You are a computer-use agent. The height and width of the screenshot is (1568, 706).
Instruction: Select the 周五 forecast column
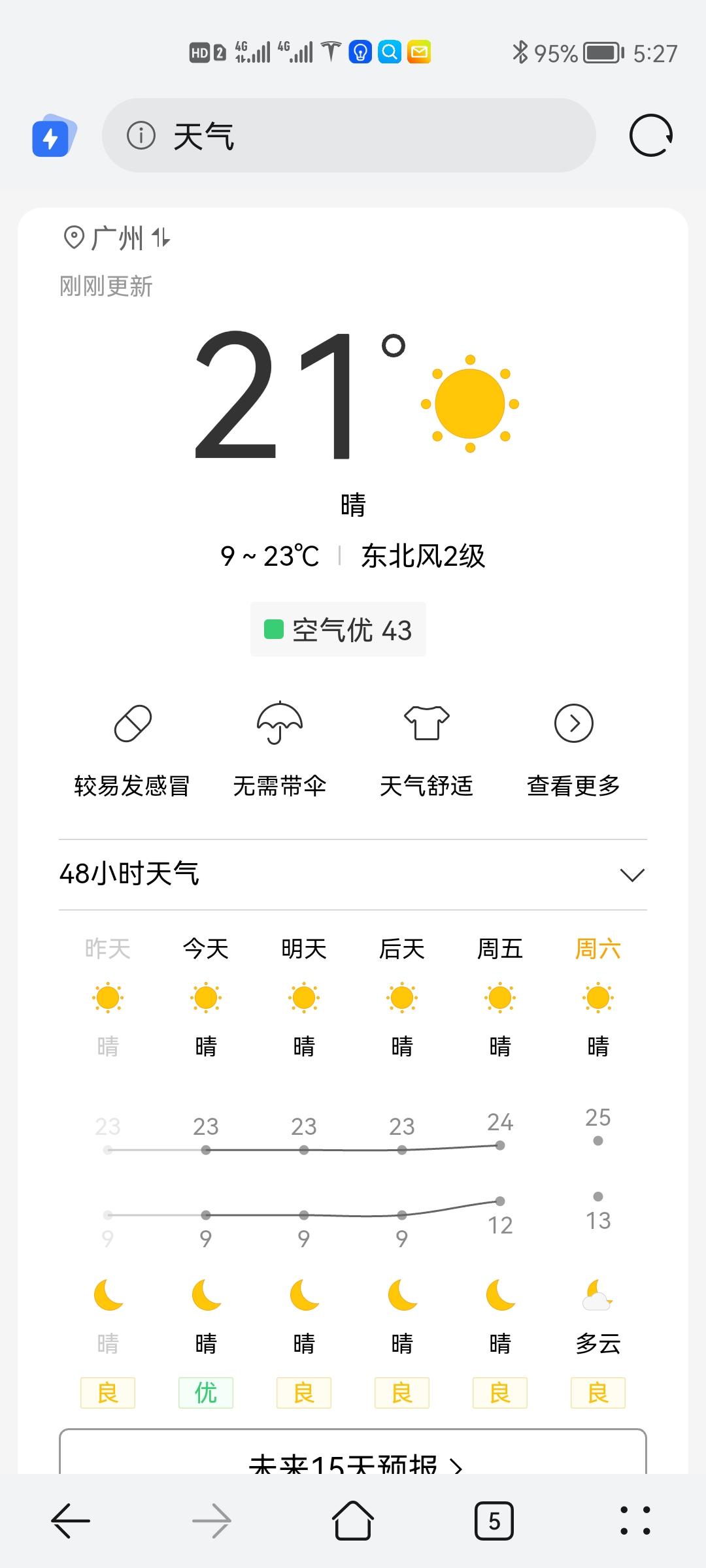pos(500,1171)
